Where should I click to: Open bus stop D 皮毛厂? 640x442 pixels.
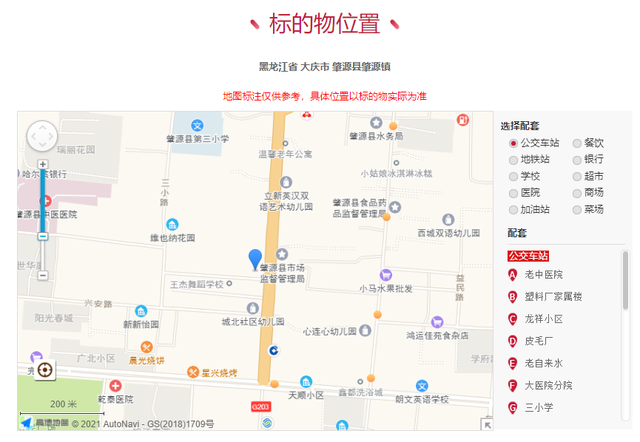coord(538,341)
